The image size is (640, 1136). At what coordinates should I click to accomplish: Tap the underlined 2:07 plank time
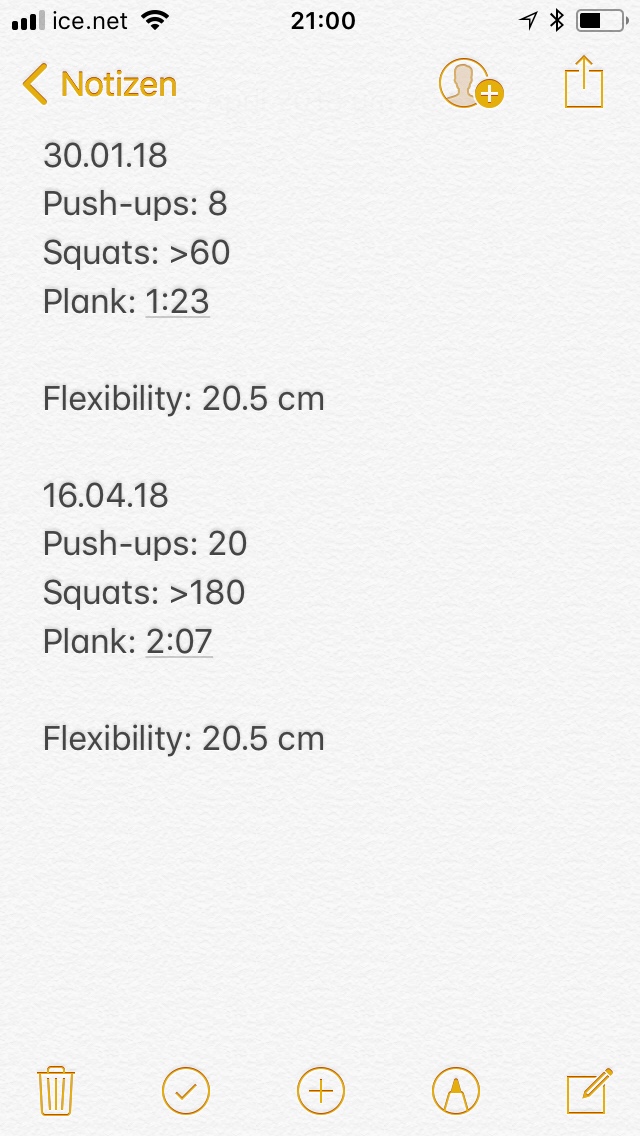coord(179,641)
